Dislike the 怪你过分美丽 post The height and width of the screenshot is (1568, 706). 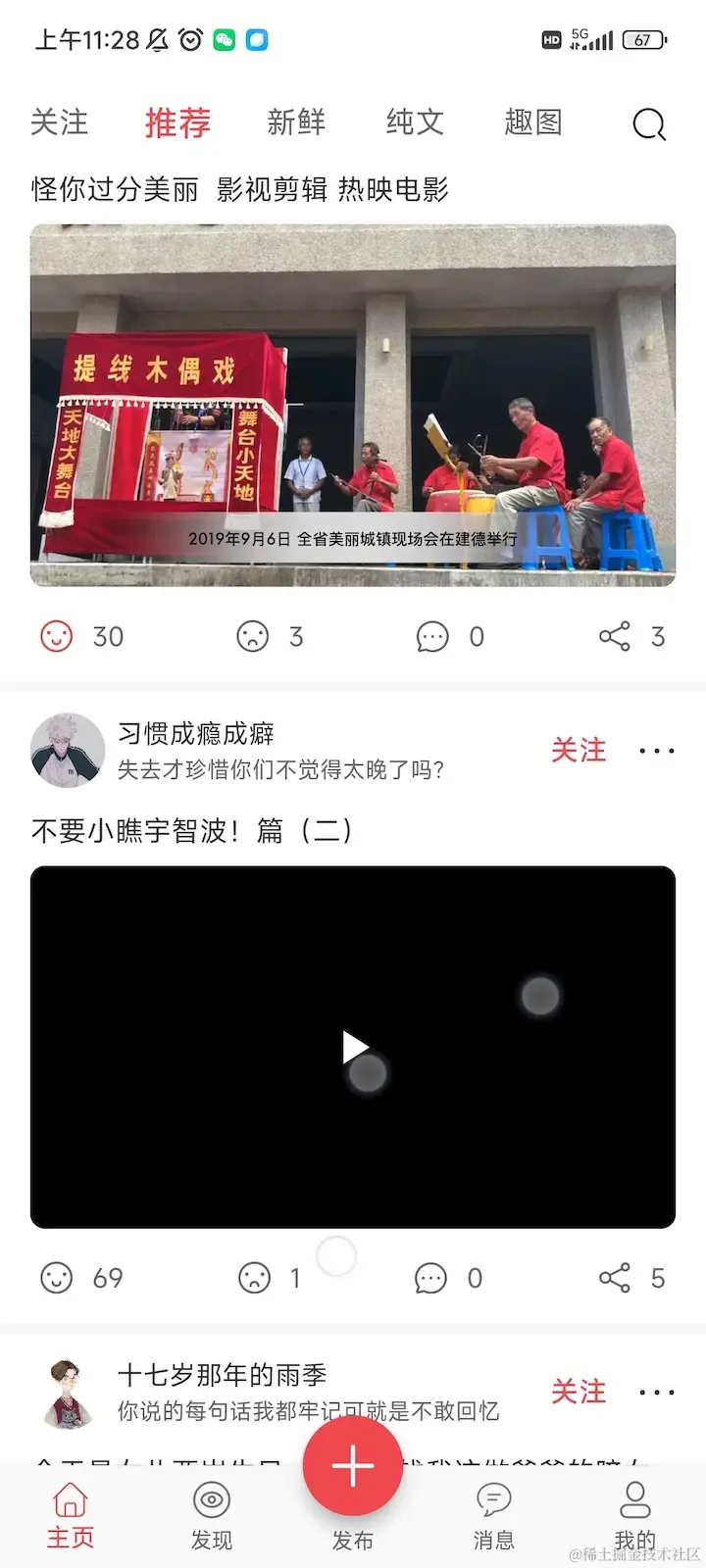[x=253, y=637]
